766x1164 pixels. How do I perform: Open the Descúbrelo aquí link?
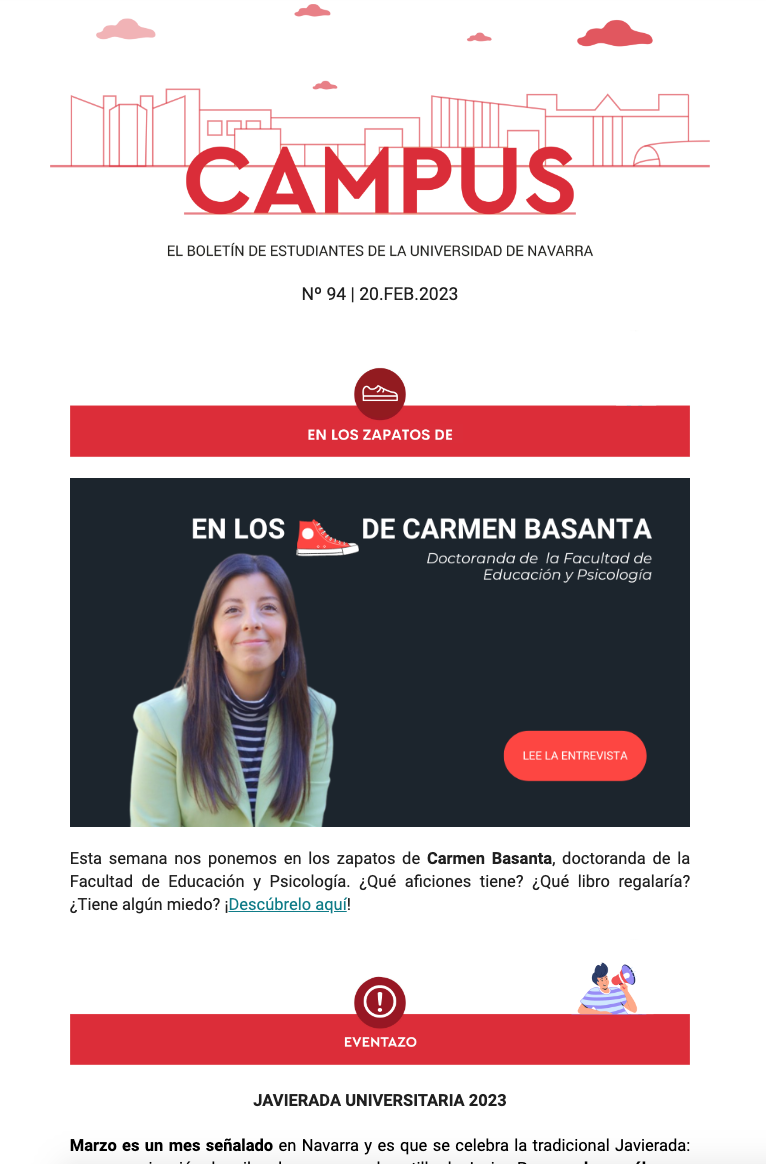(288, 904)
